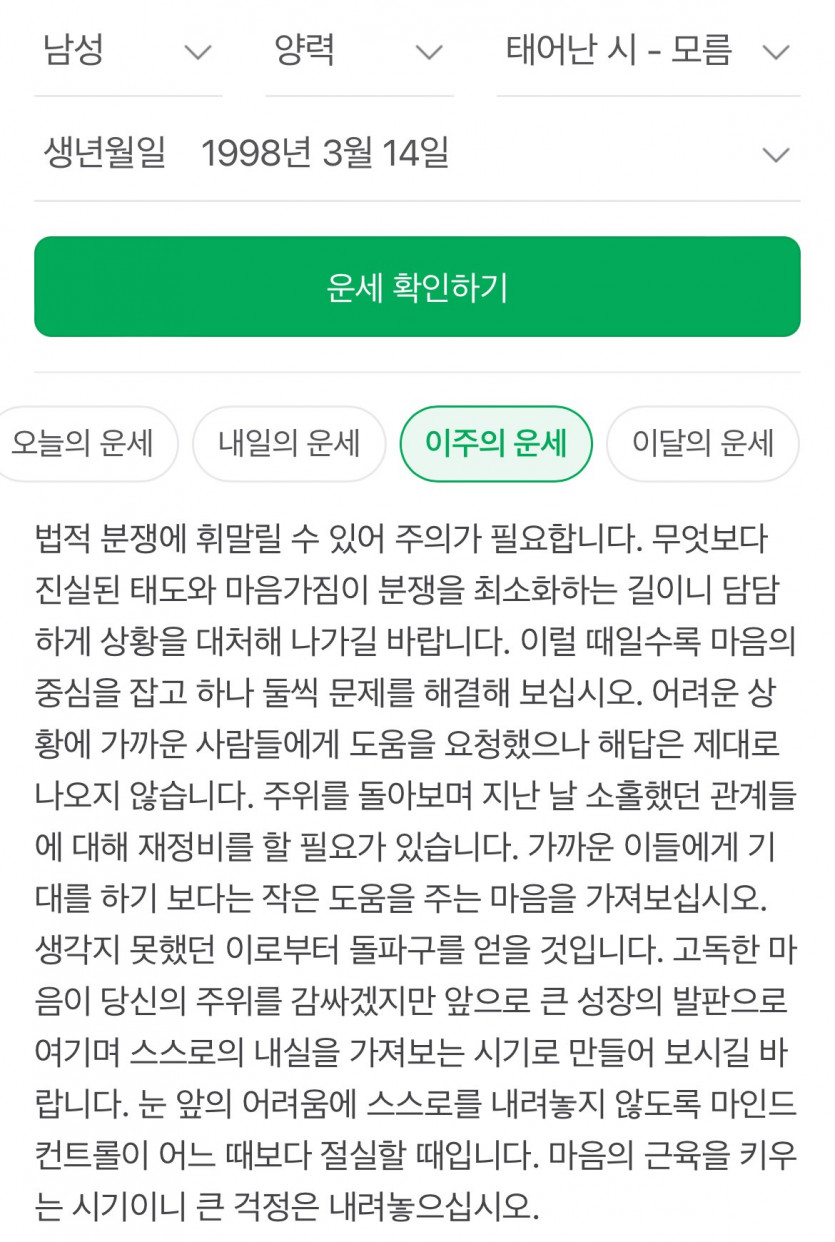Switch to the 이달의 운세 tab

(702, 443)
